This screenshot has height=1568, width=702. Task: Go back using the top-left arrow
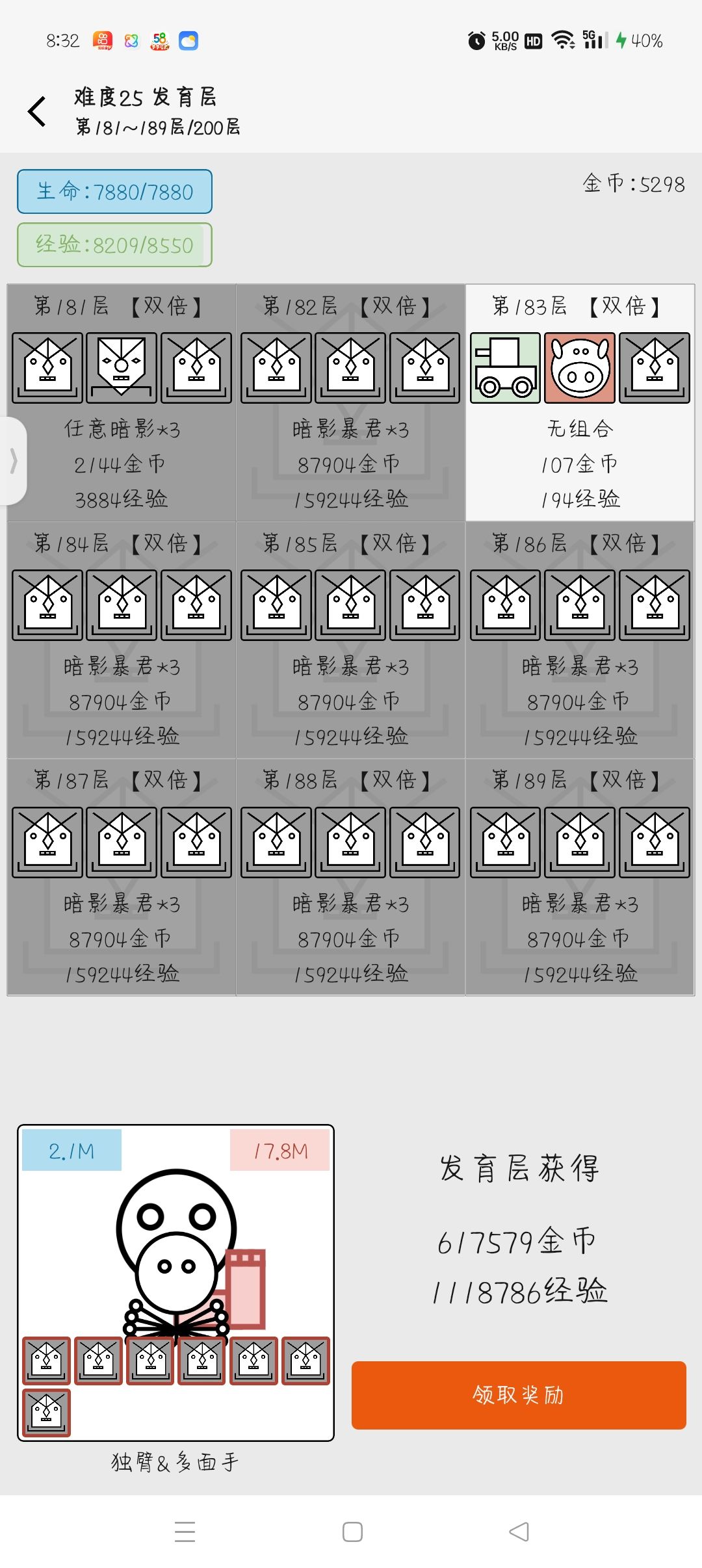pyautogui.click(x=37, y=111)
